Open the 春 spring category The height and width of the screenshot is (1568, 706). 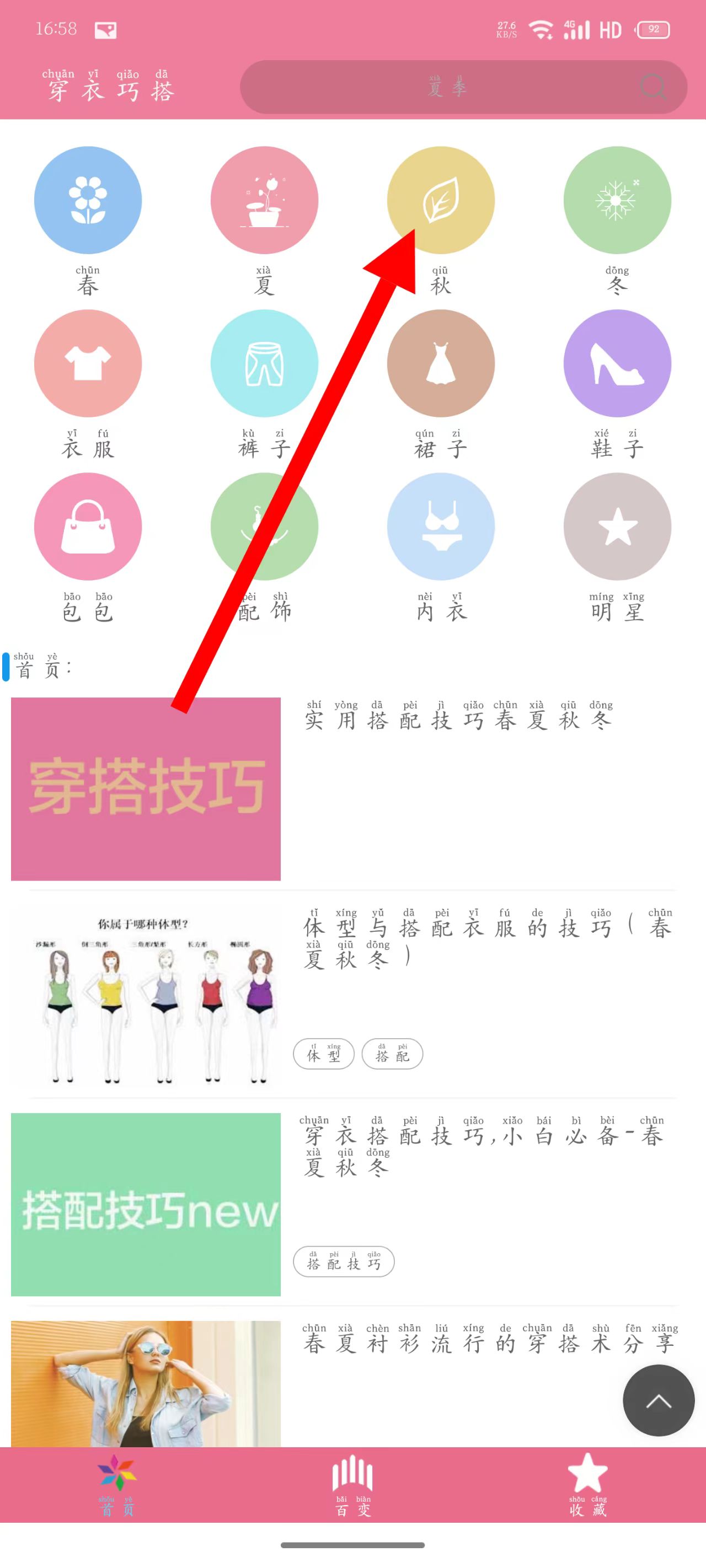[x=88, y=201]
